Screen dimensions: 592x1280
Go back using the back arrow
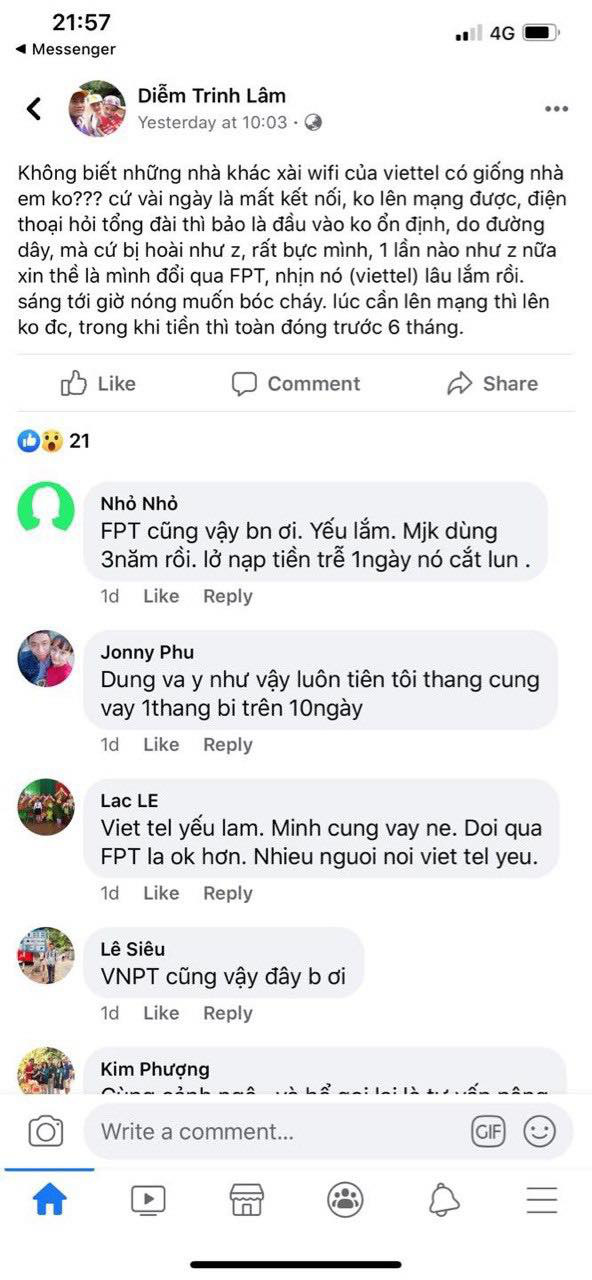(x=34, y=108)
